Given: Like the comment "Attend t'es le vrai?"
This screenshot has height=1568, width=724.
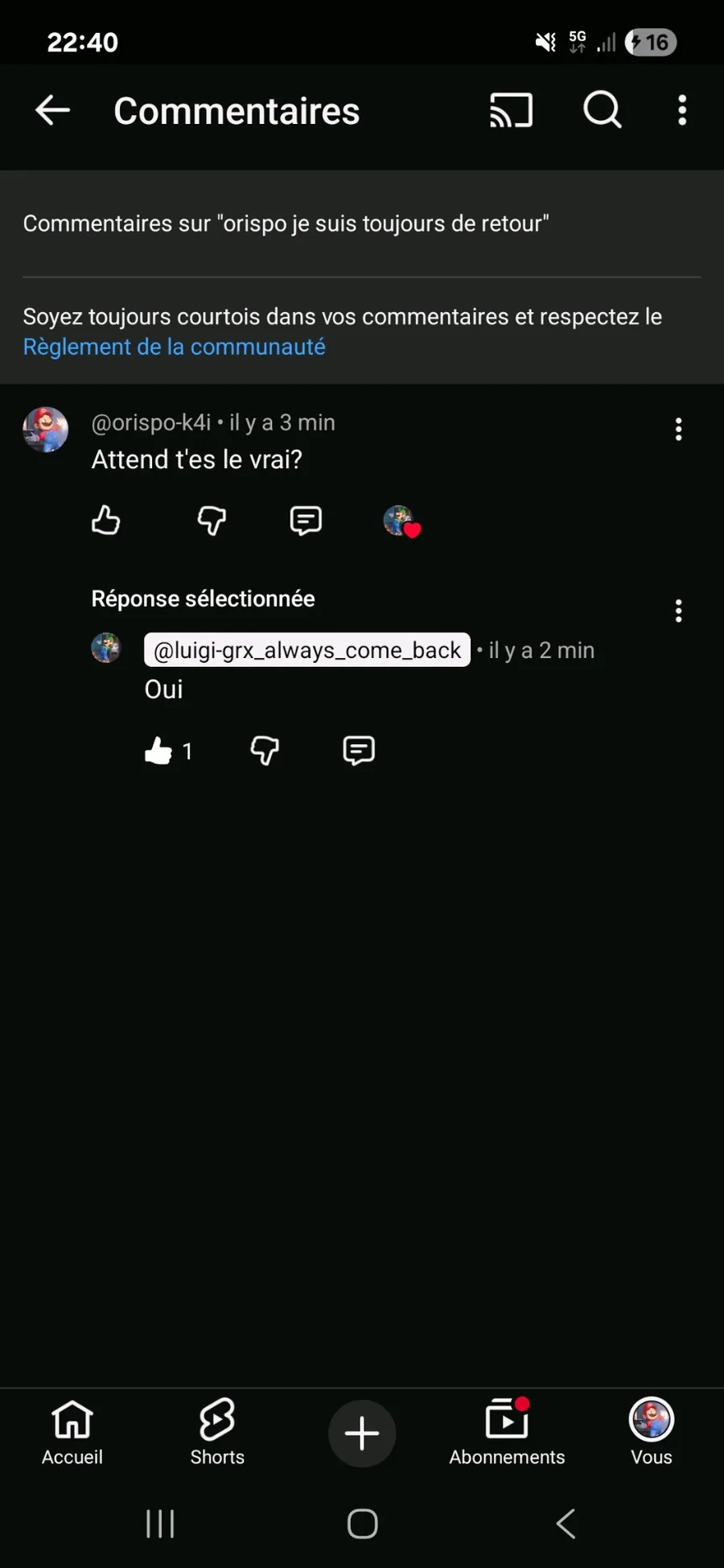Looking at the screenshot, I should [105, 521].
